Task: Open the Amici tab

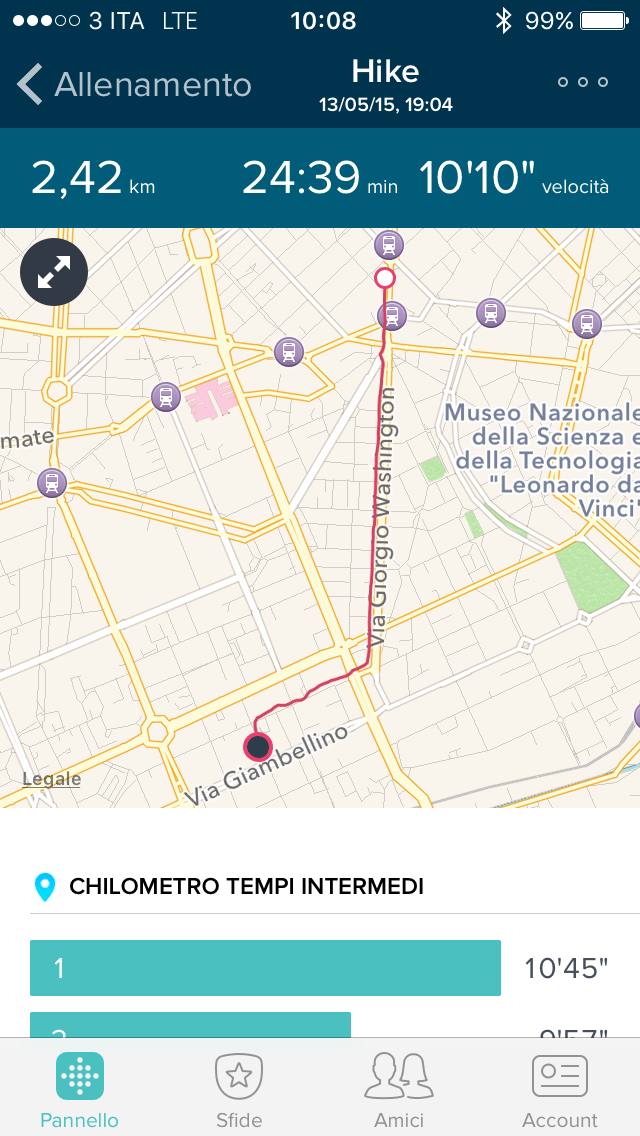Action: [x=399, y=1088]
